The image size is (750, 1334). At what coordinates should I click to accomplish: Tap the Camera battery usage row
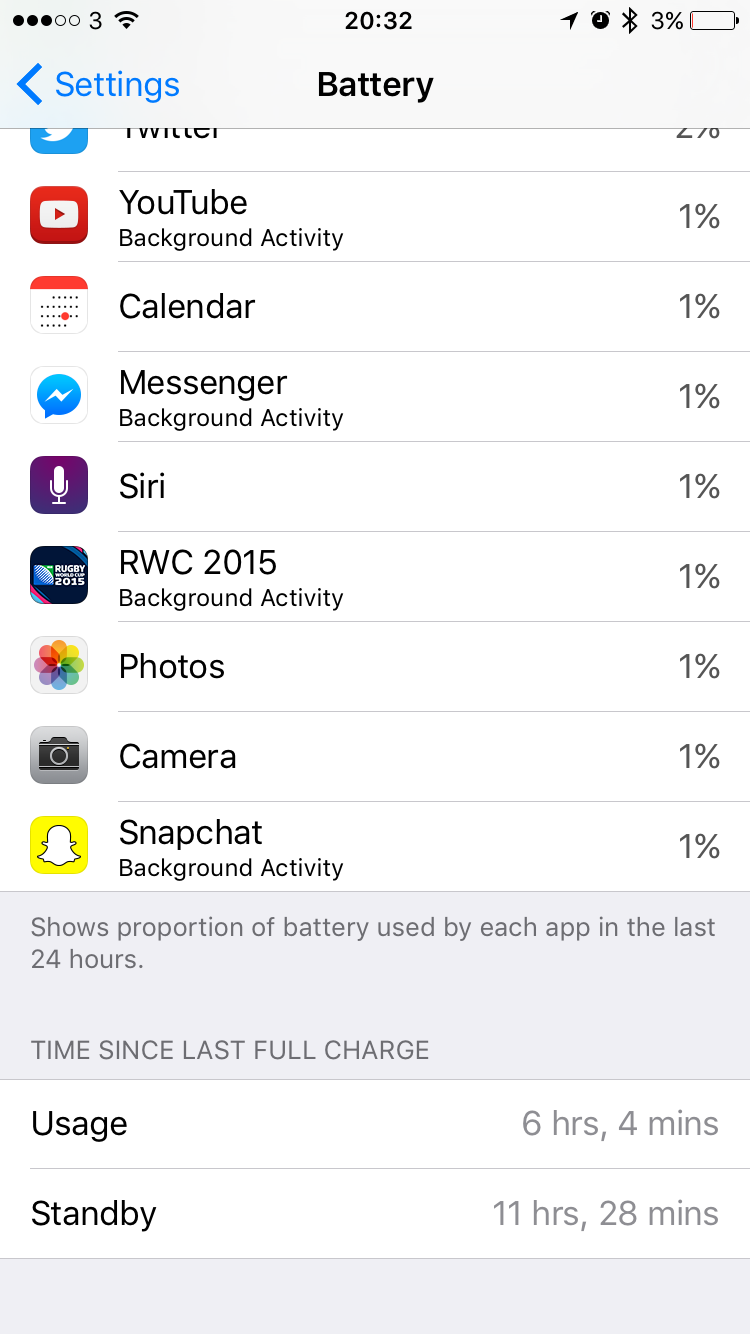pos(375,756)
